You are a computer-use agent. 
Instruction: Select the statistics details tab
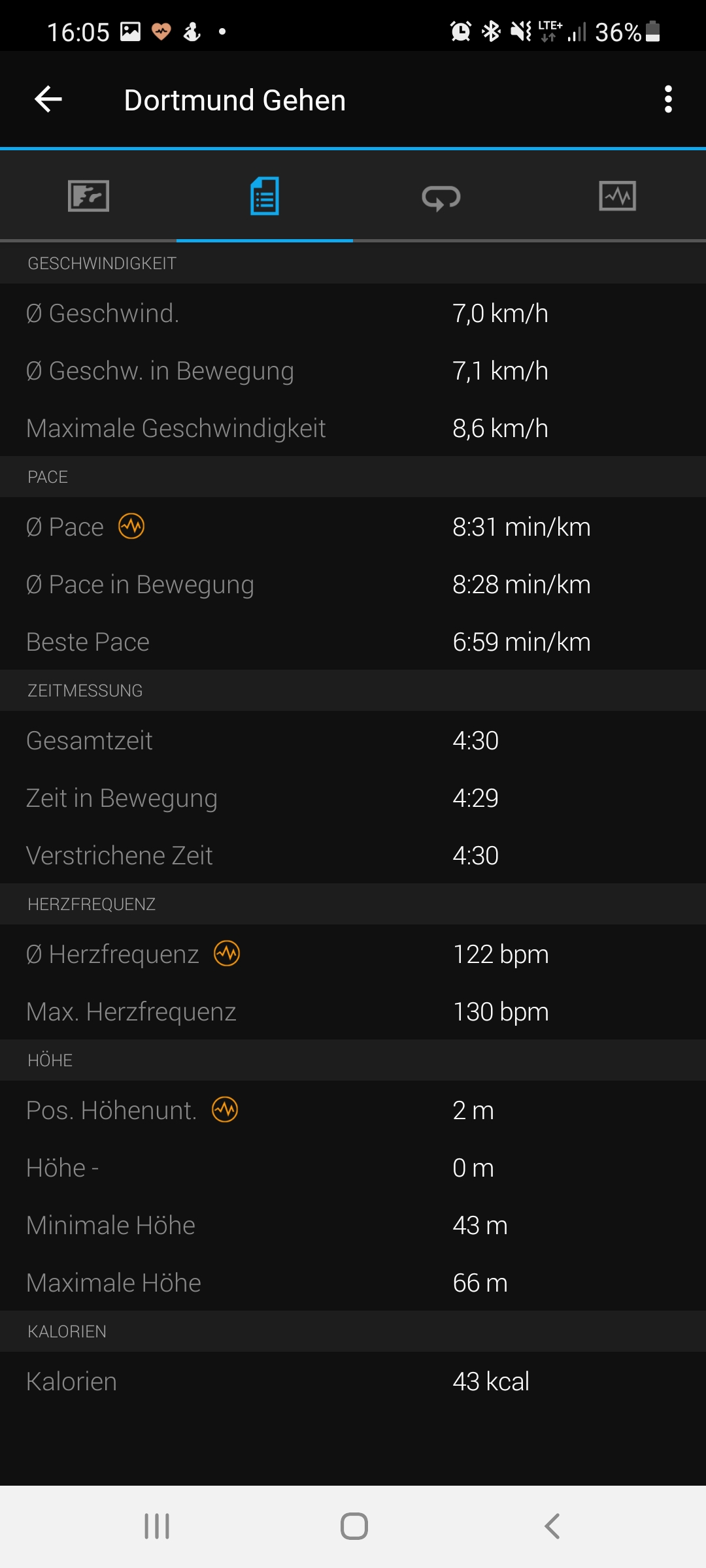pos(265,196)
